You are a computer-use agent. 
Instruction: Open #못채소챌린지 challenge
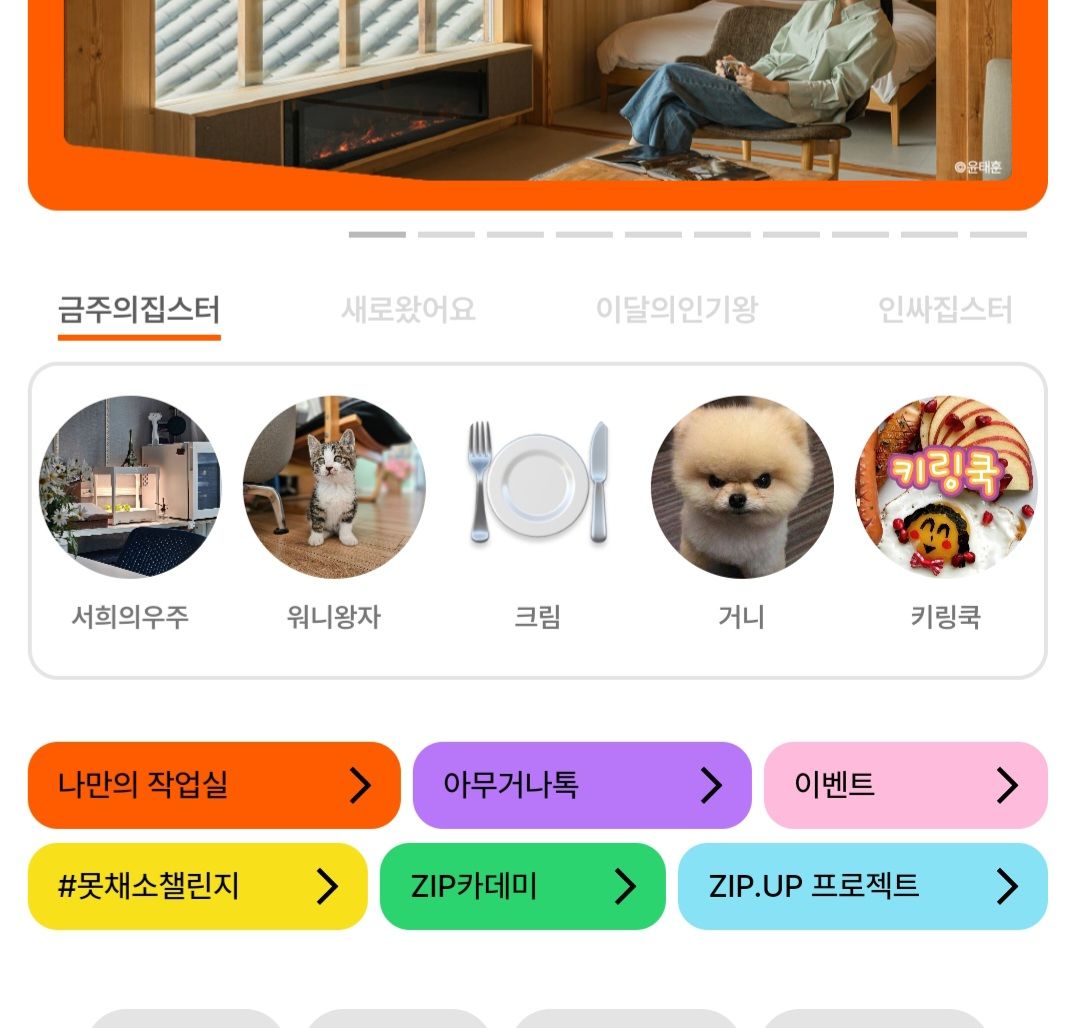[197, 886]
